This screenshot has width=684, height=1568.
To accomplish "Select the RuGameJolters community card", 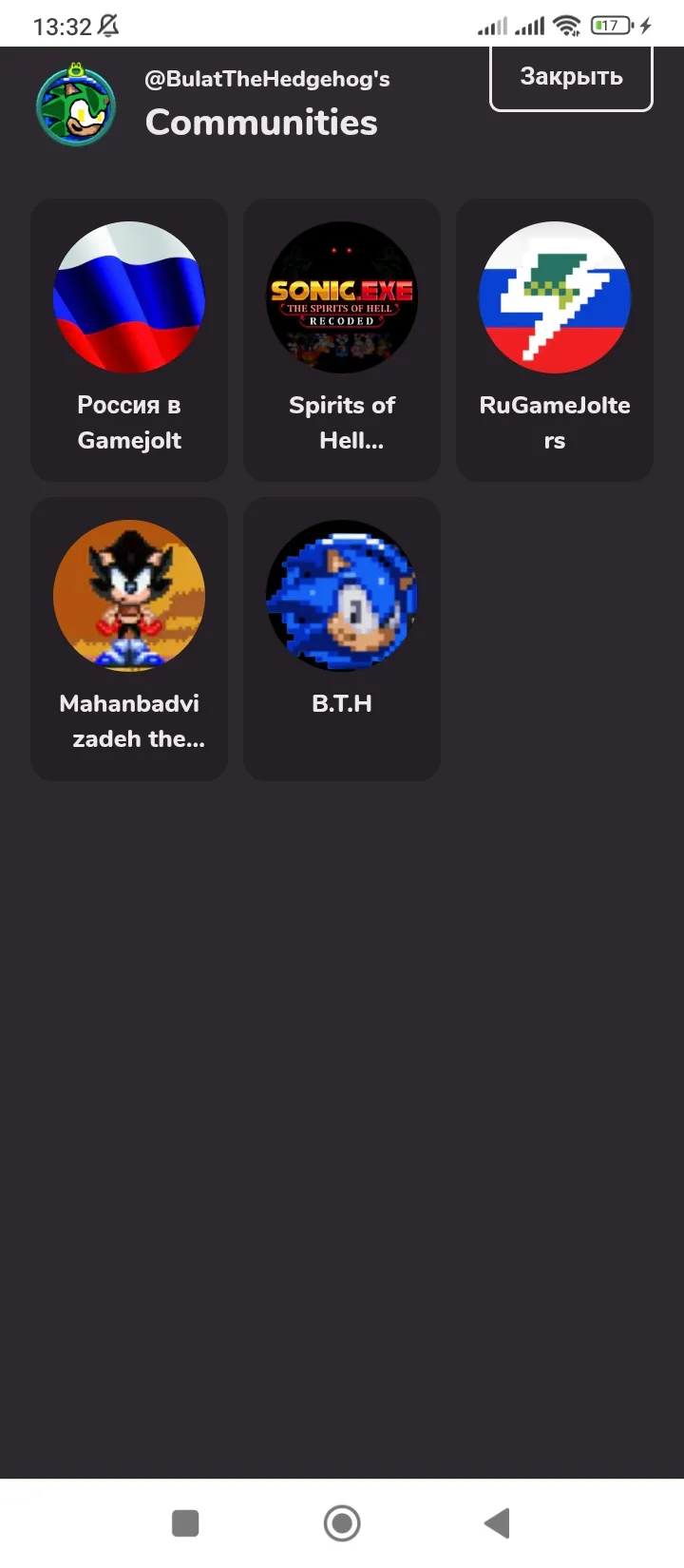I will (x=555, y=339).
